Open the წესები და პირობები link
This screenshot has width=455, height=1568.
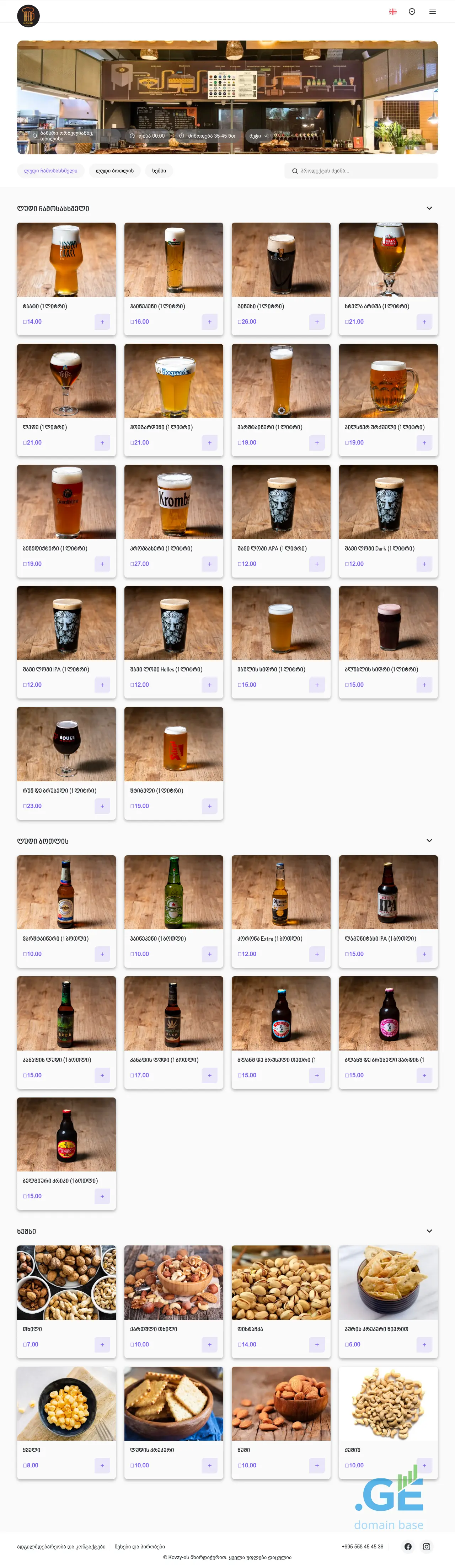click(139, 1546)
